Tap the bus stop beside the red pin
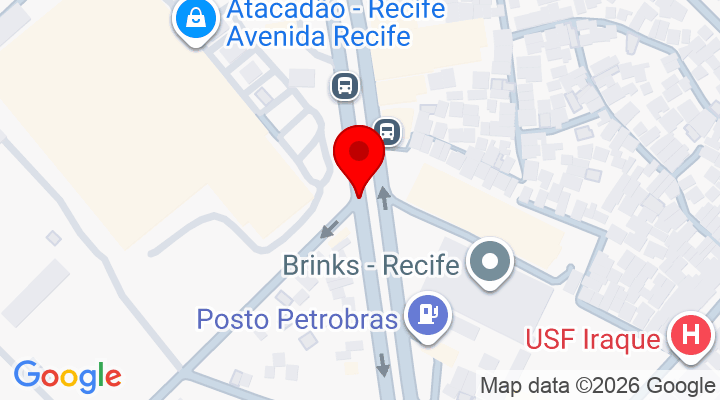 click(388, 130)
